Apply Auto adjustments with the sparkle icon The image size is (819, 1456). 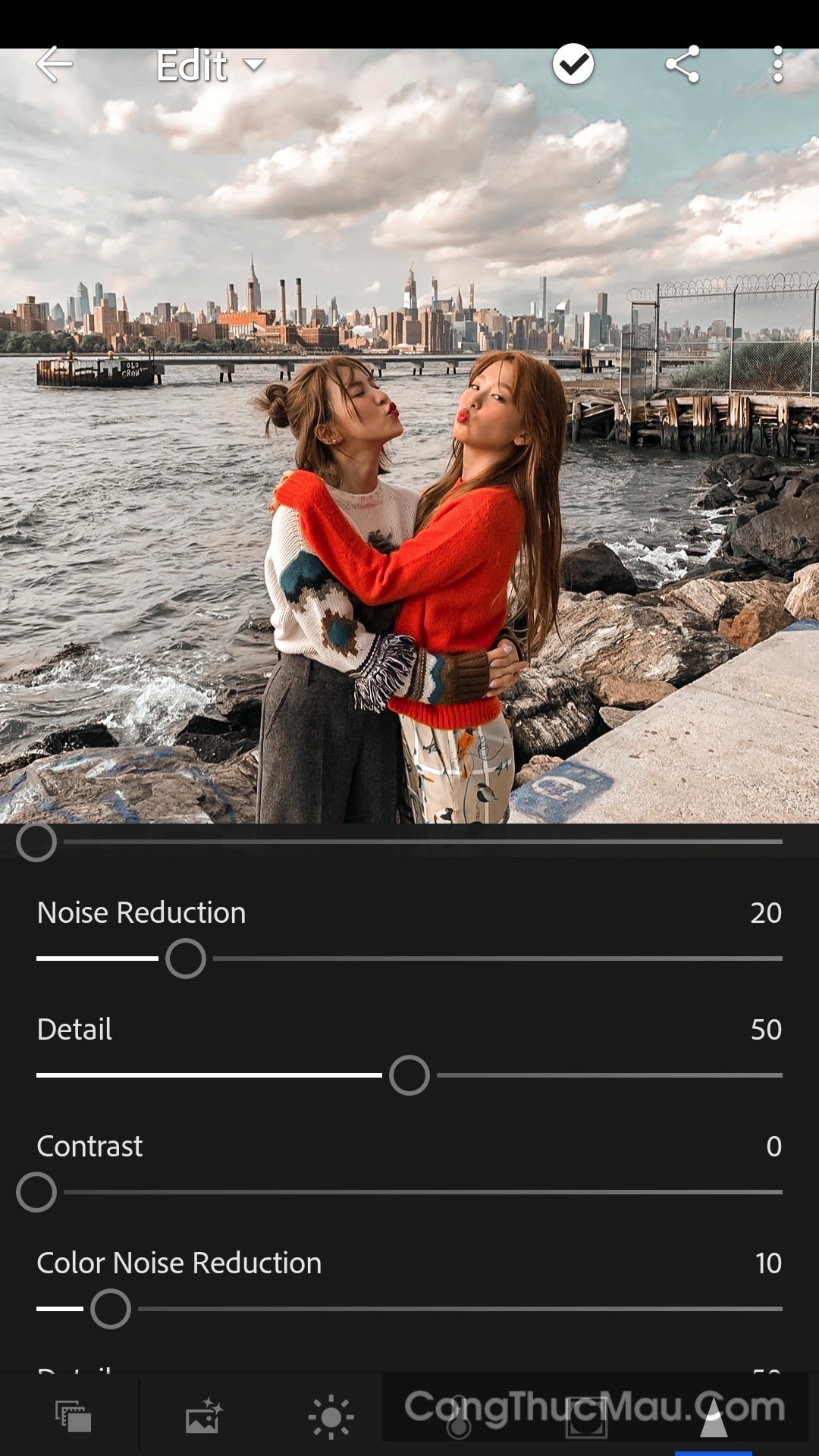(203, 1417)
